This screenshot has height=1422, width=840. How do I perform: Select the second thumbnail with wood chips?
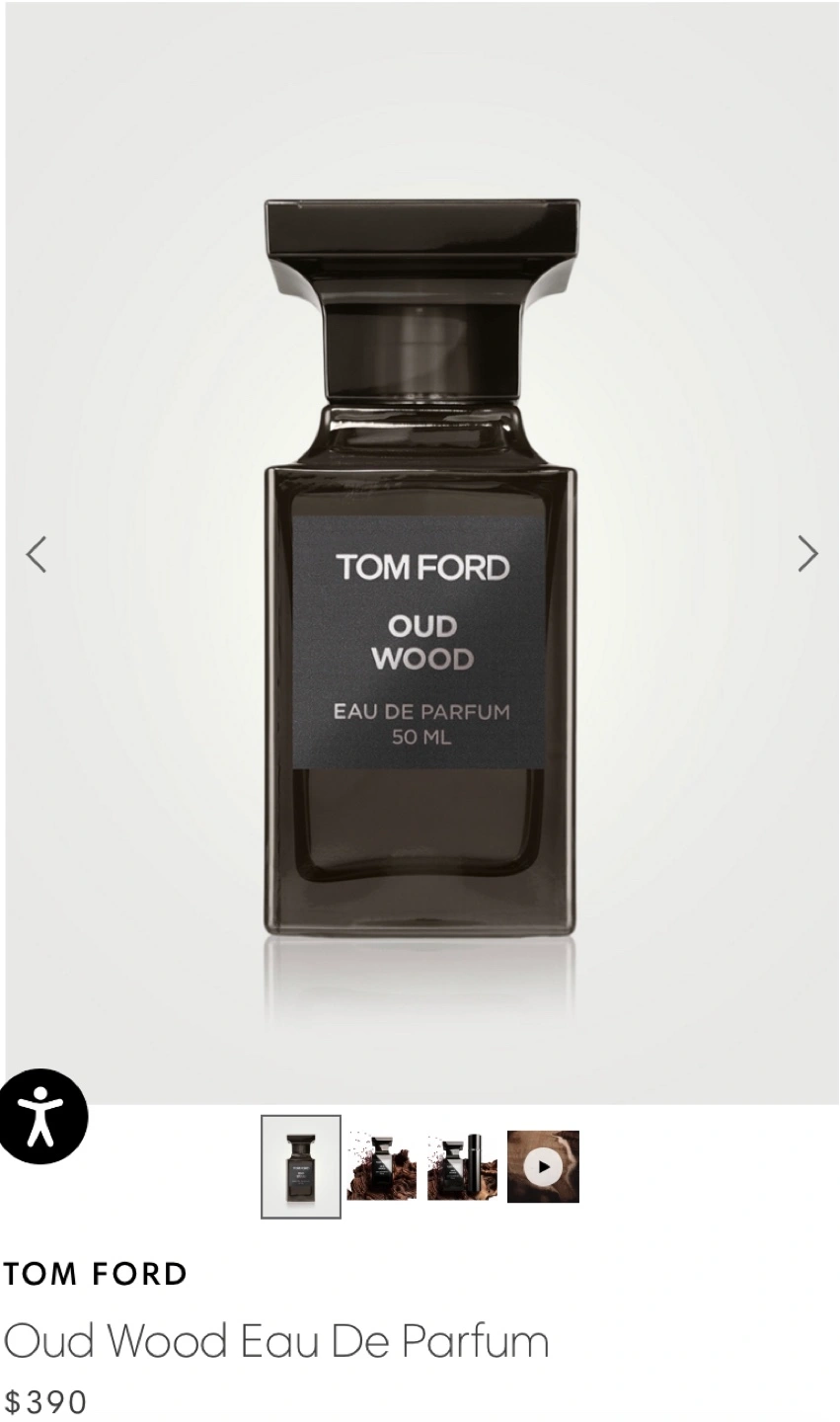pyautogui.click(x=382, y=1166)
